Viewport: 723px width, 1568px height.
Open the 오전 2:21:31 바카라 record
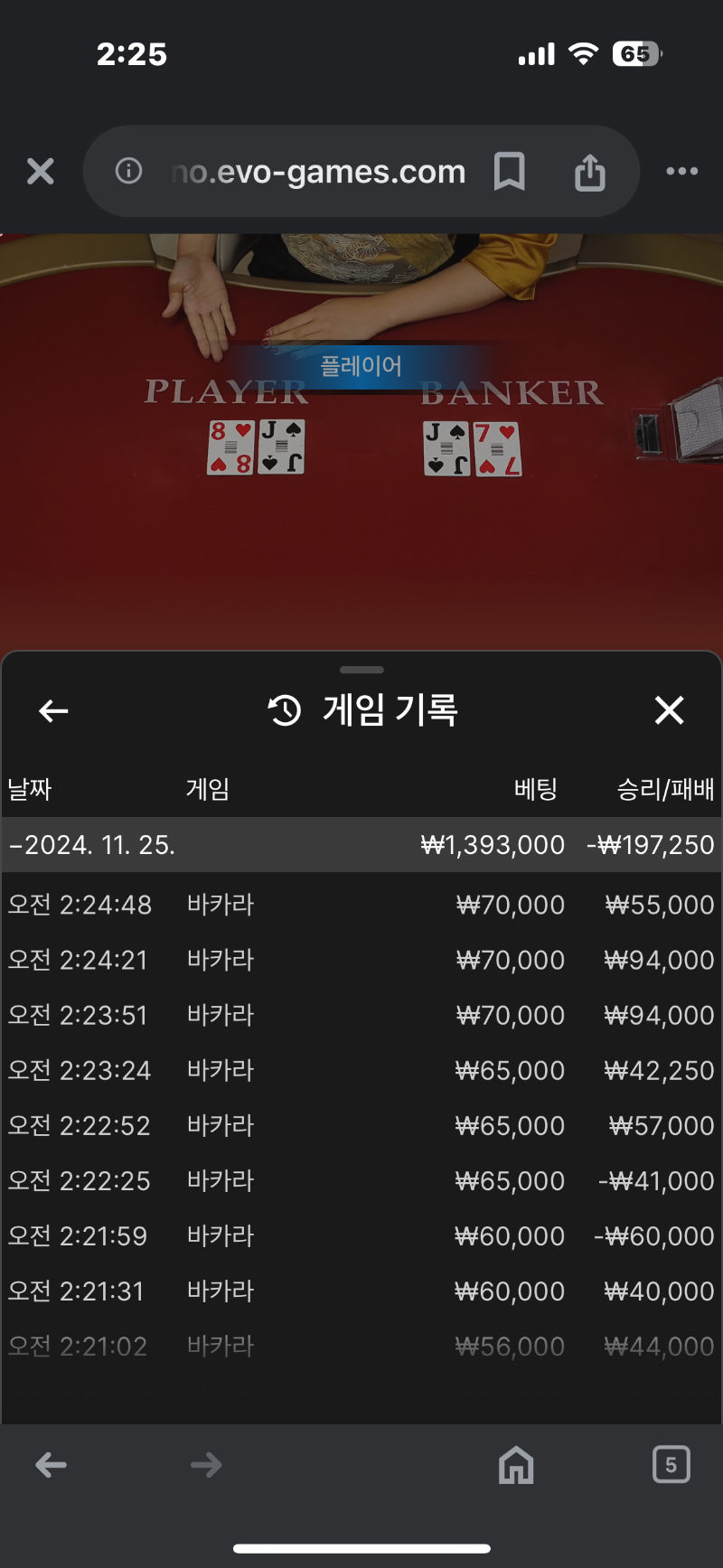[361, 1291]
